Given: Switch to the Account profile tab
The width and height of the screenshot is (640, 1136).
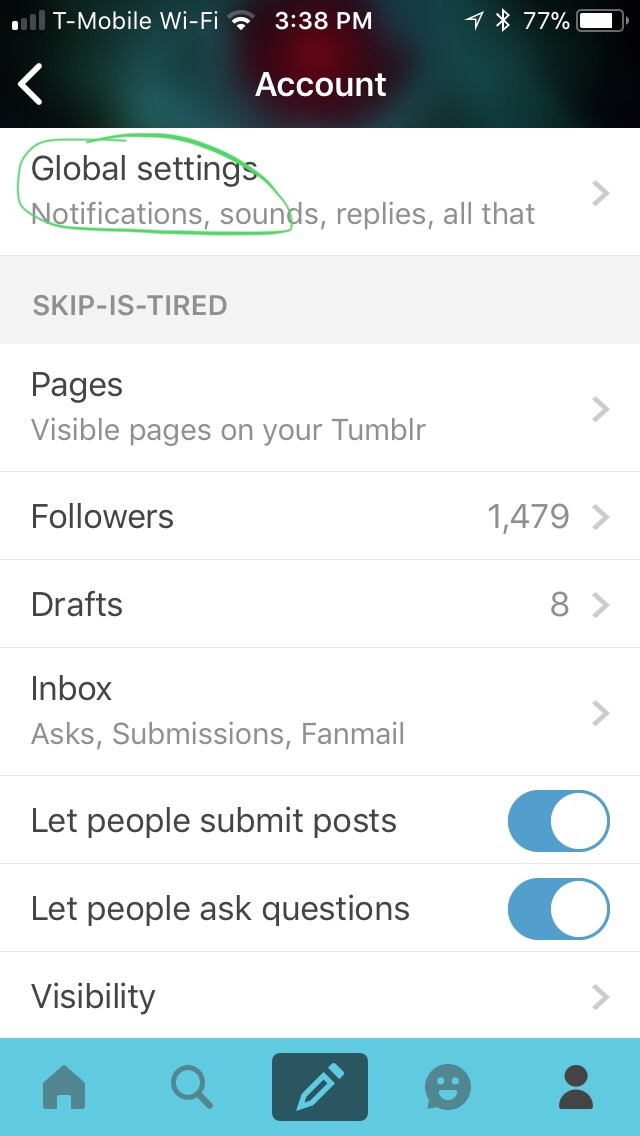Looking at the screenshot, I should 576,1087.
